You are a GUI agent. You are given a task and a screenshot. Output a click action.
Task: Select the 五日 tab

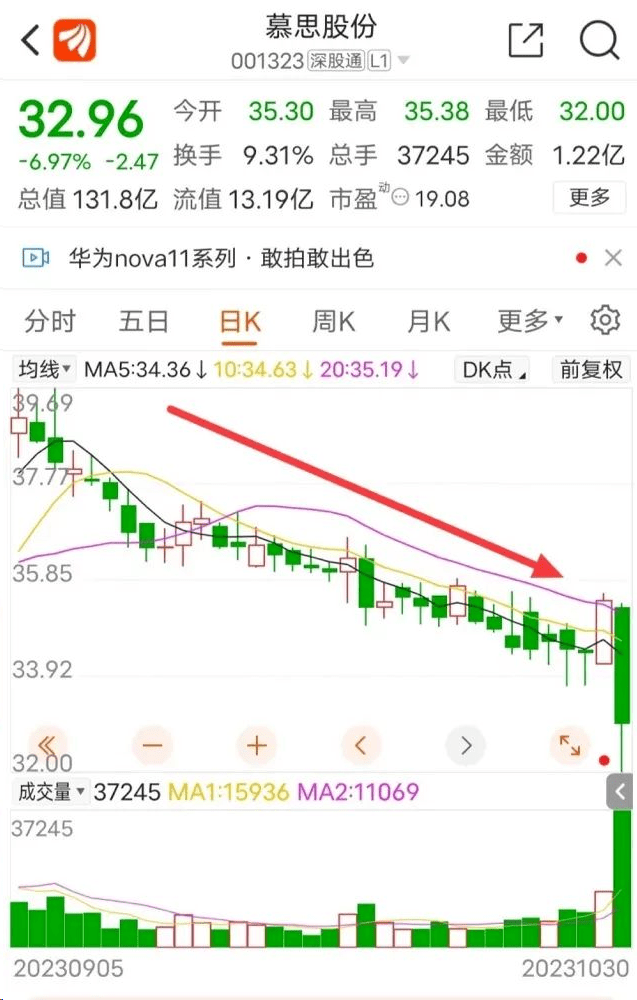click(144, 321)
